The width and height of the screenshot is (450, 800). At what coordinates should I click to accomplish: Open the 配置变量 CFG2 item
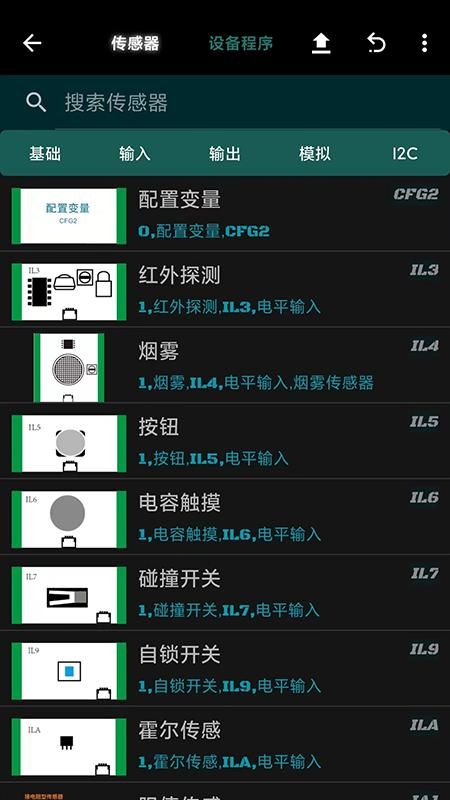(x=225, y=214)
